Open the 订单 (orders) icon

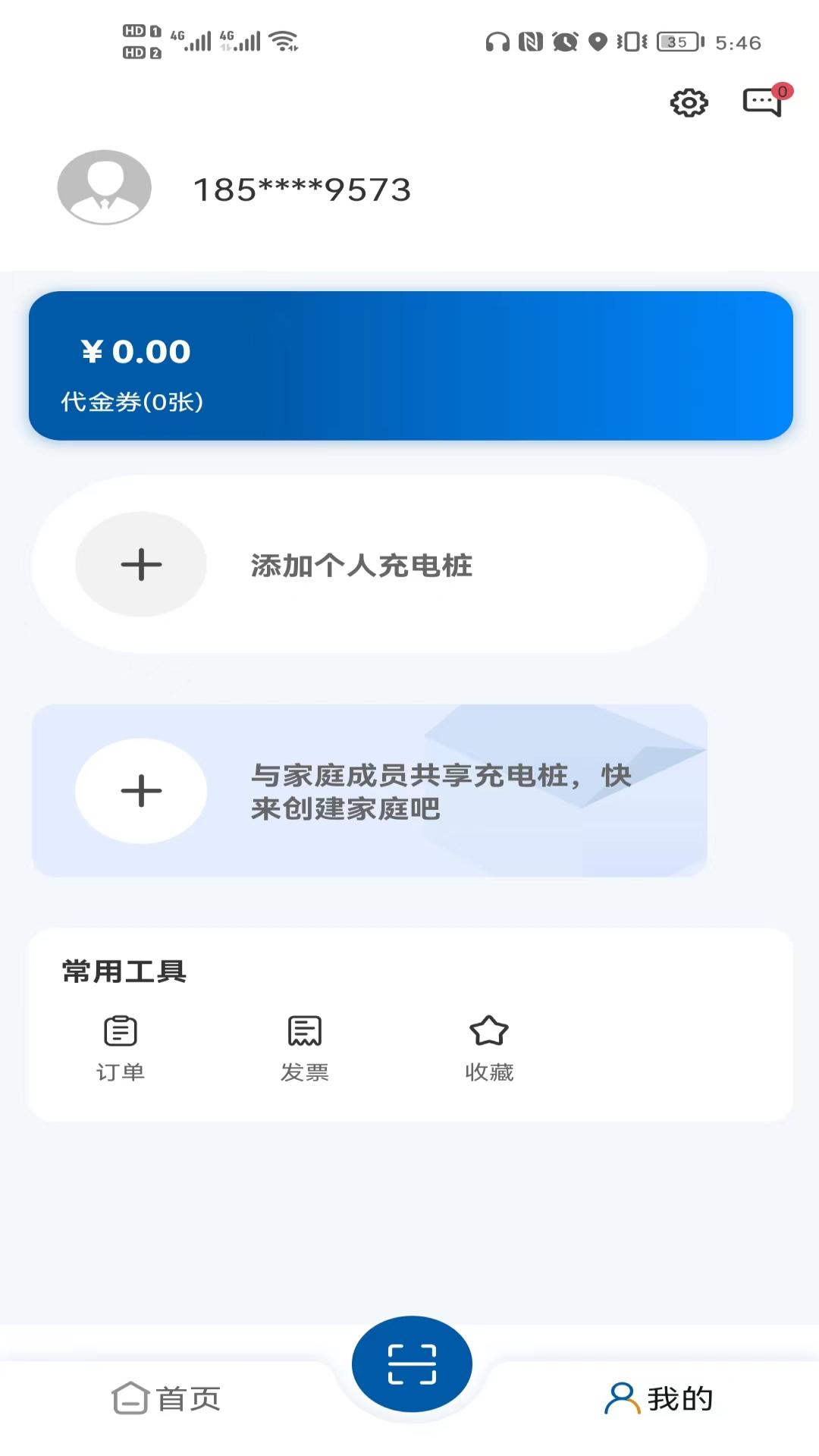tap(119, 1030)
